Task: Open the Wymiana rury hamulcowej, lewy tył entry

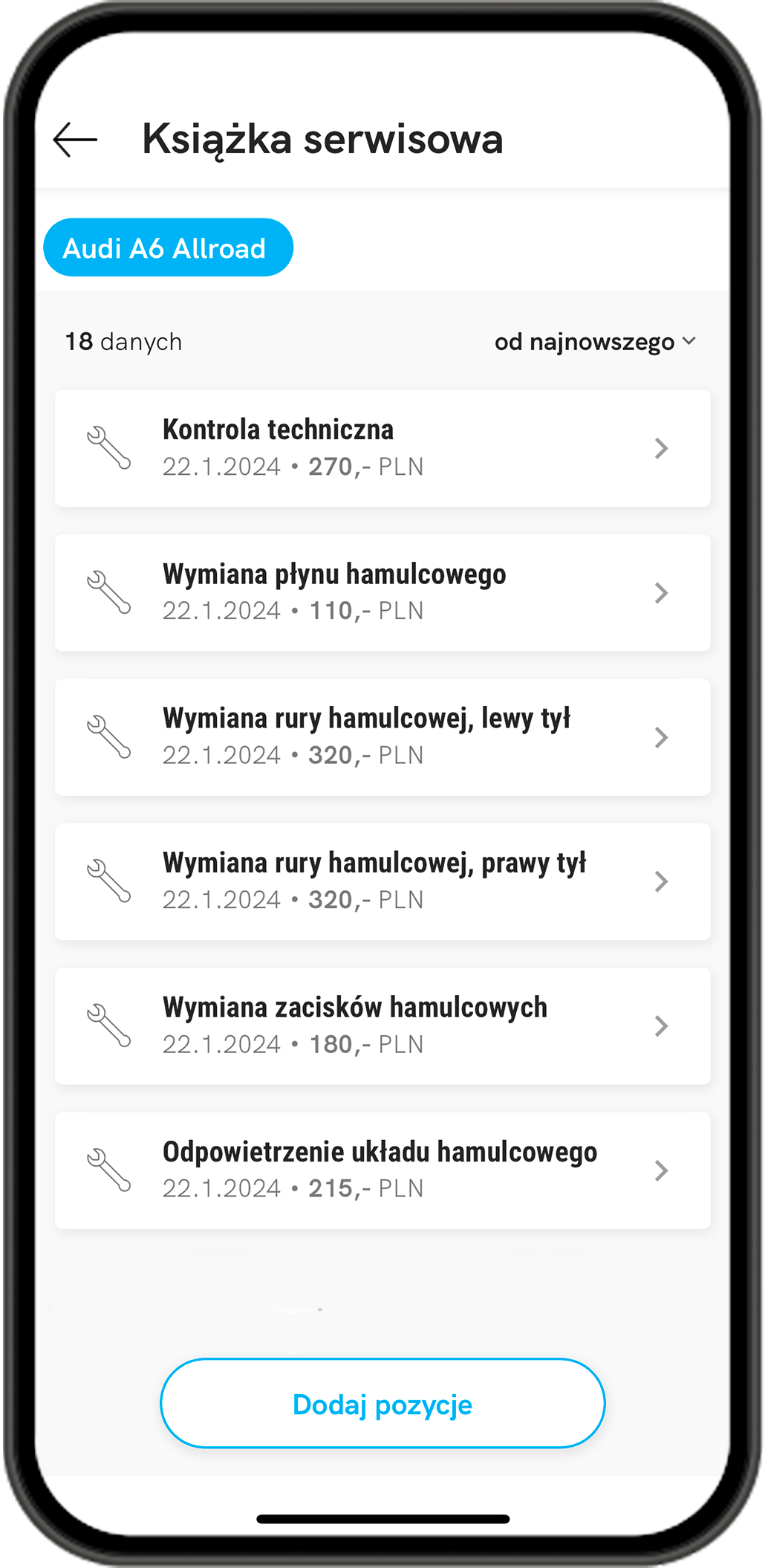Action: [x=382, y=736]
